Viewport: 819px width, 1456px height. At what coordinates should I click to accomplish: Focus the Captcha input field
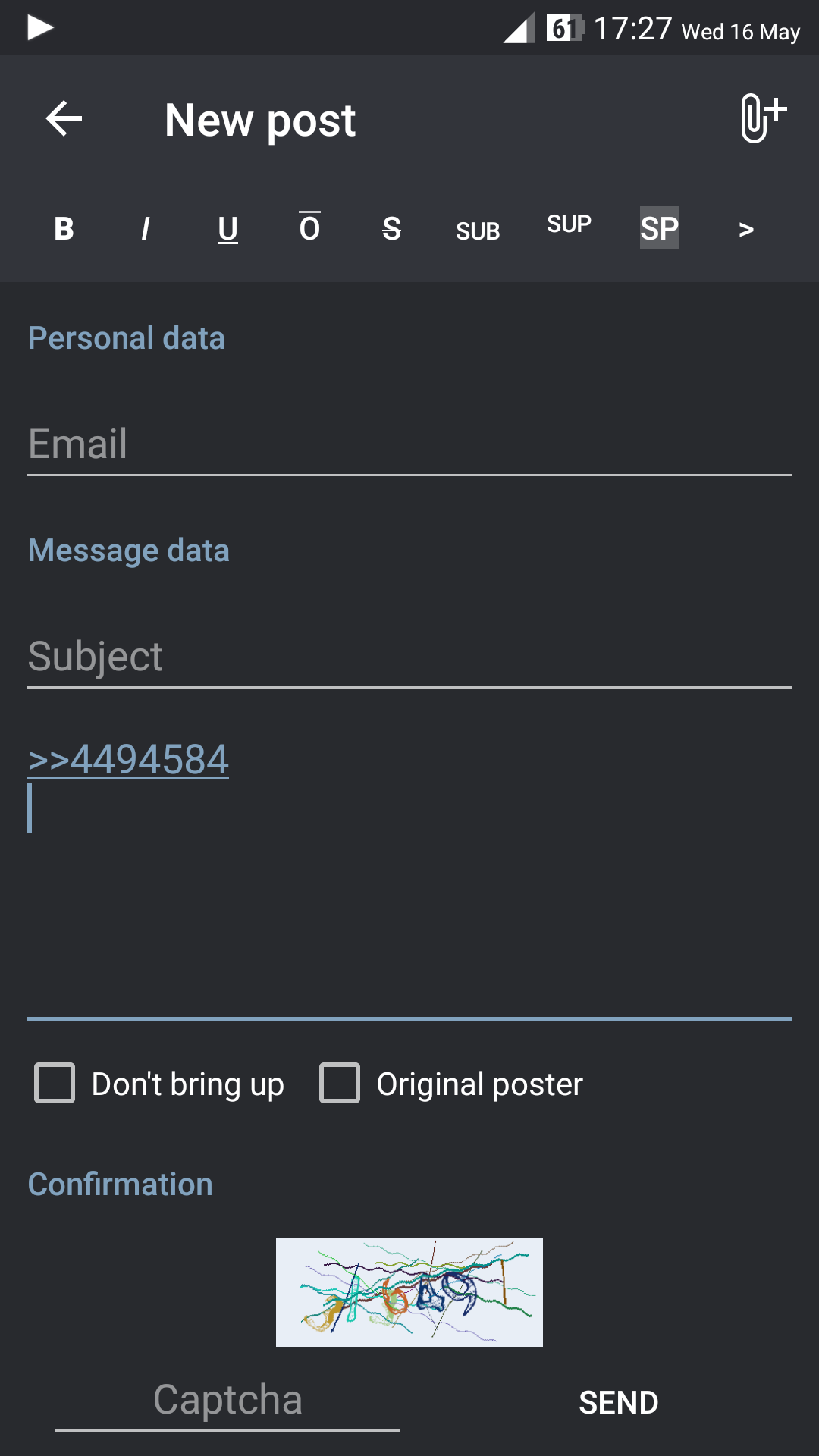pos(227,1401)
